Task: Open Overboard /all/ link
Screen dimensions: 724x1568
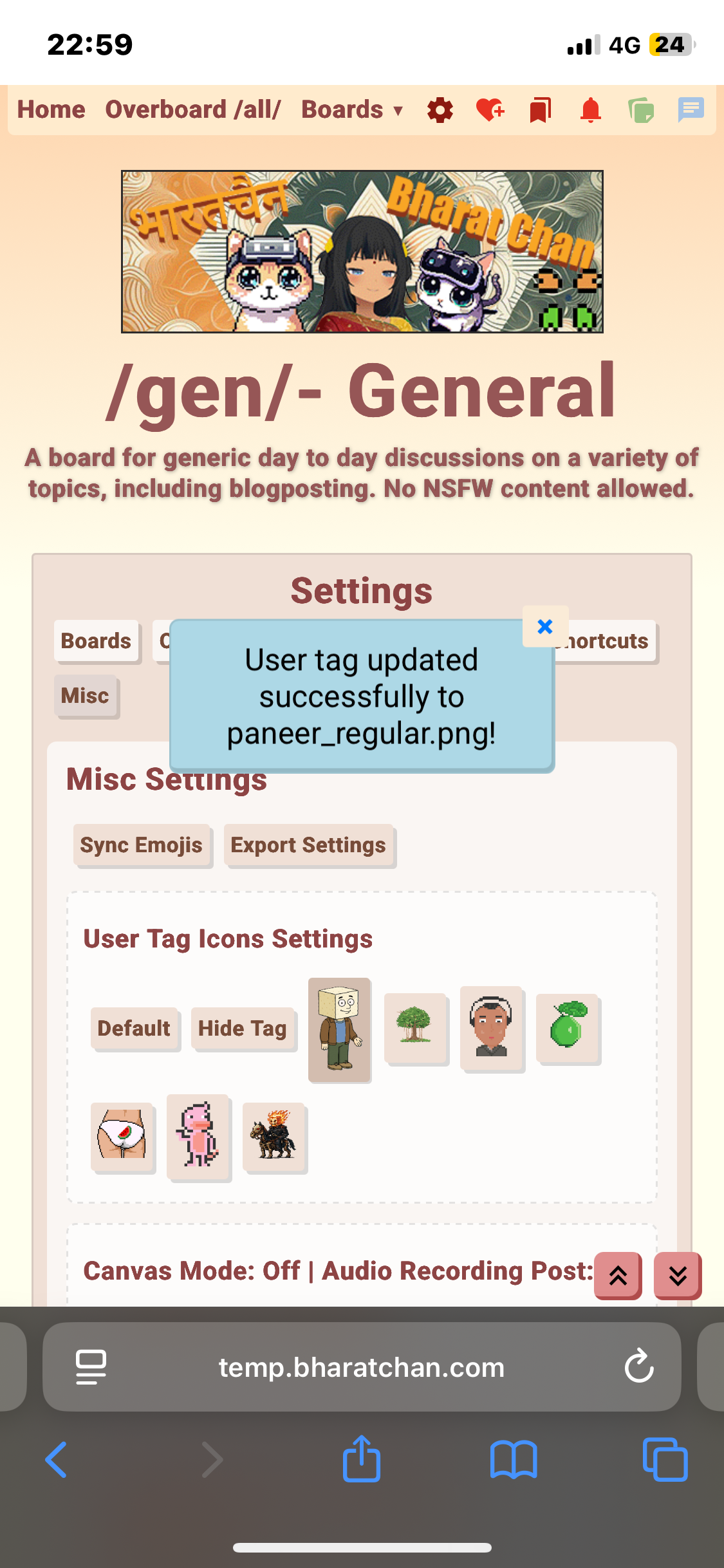Action: click(x=193, y=110)
